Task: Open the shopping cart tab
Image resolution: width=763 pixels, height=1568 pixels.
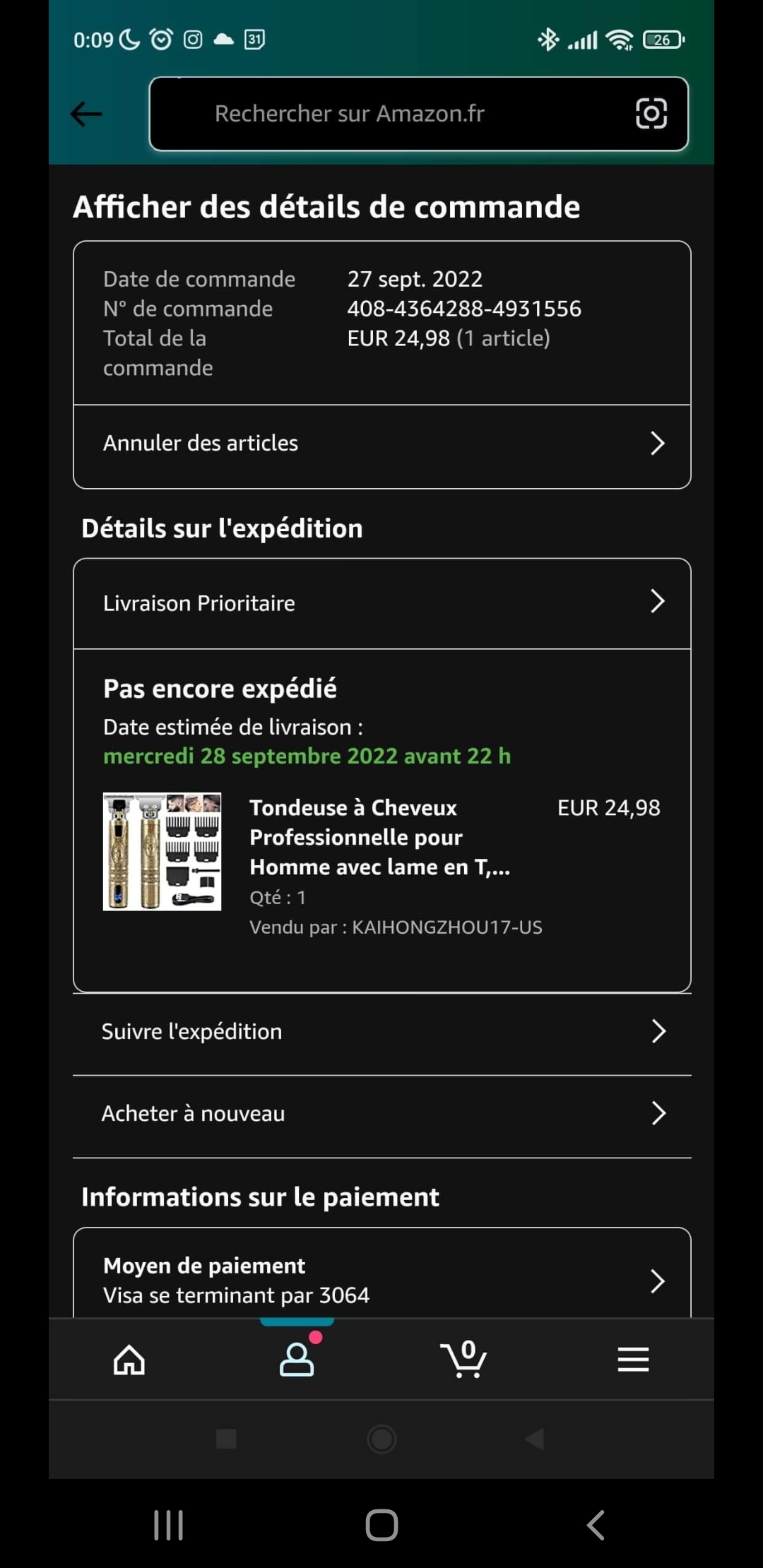Action: tap(464, 1360)
